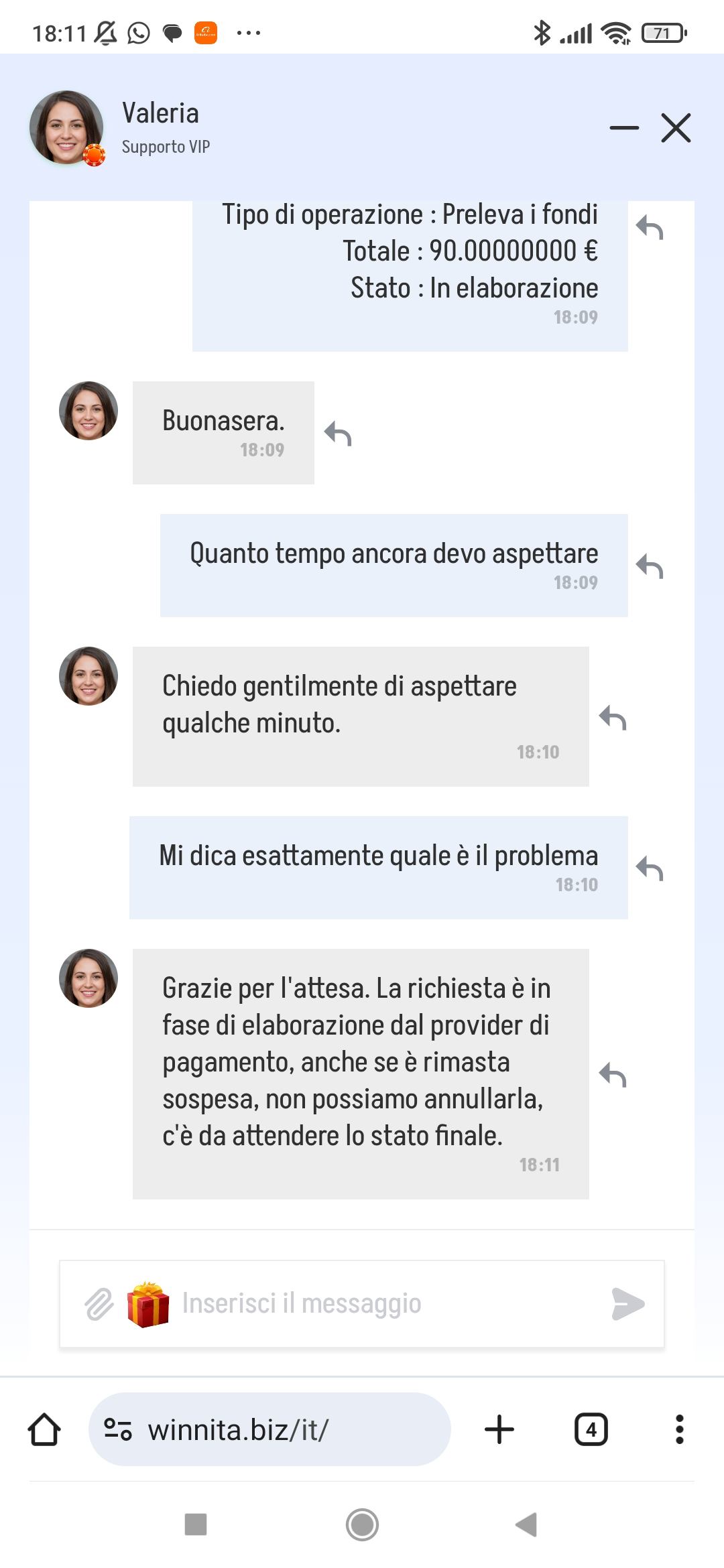Minimize the Valeria support chat window

click(624, 127)
